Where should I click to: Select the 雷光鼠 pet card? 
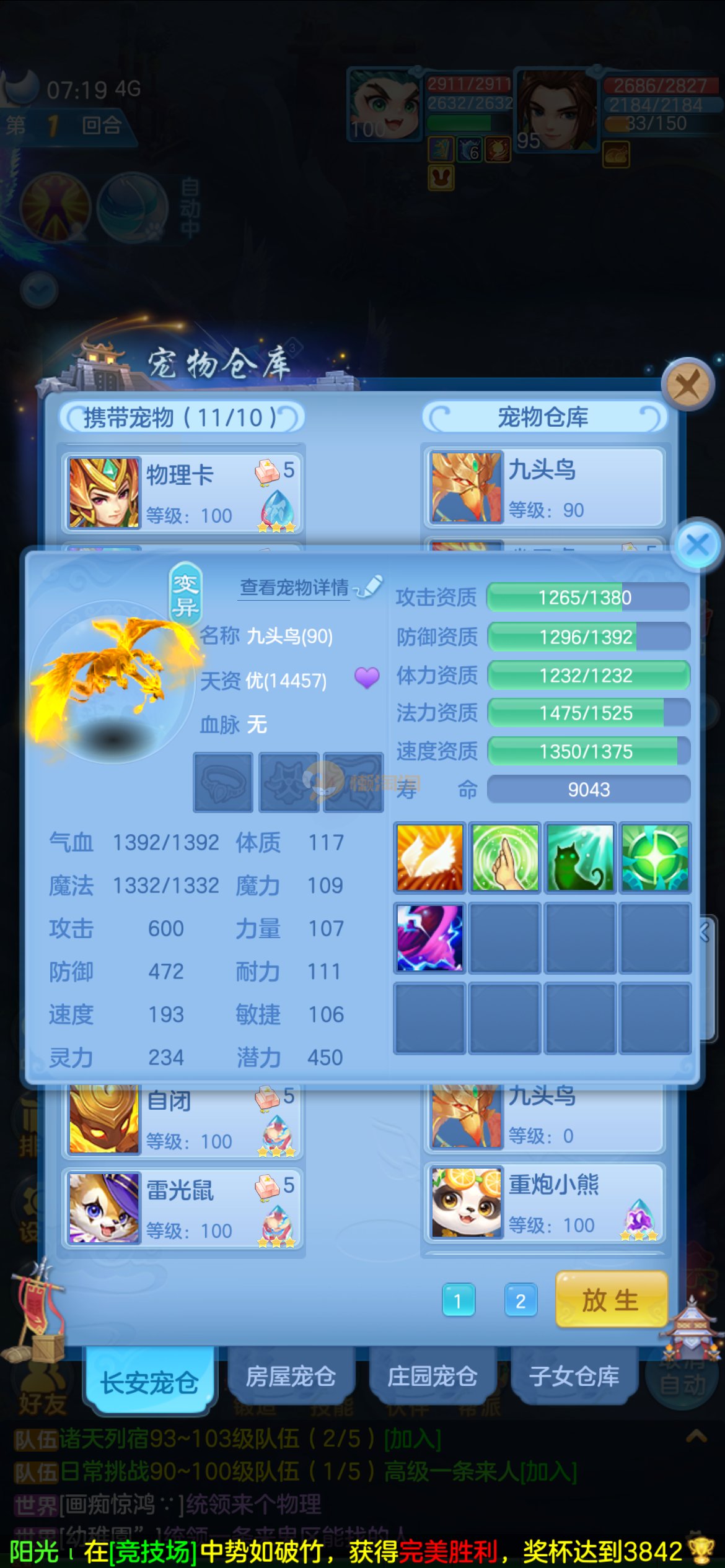[182, 1208]
